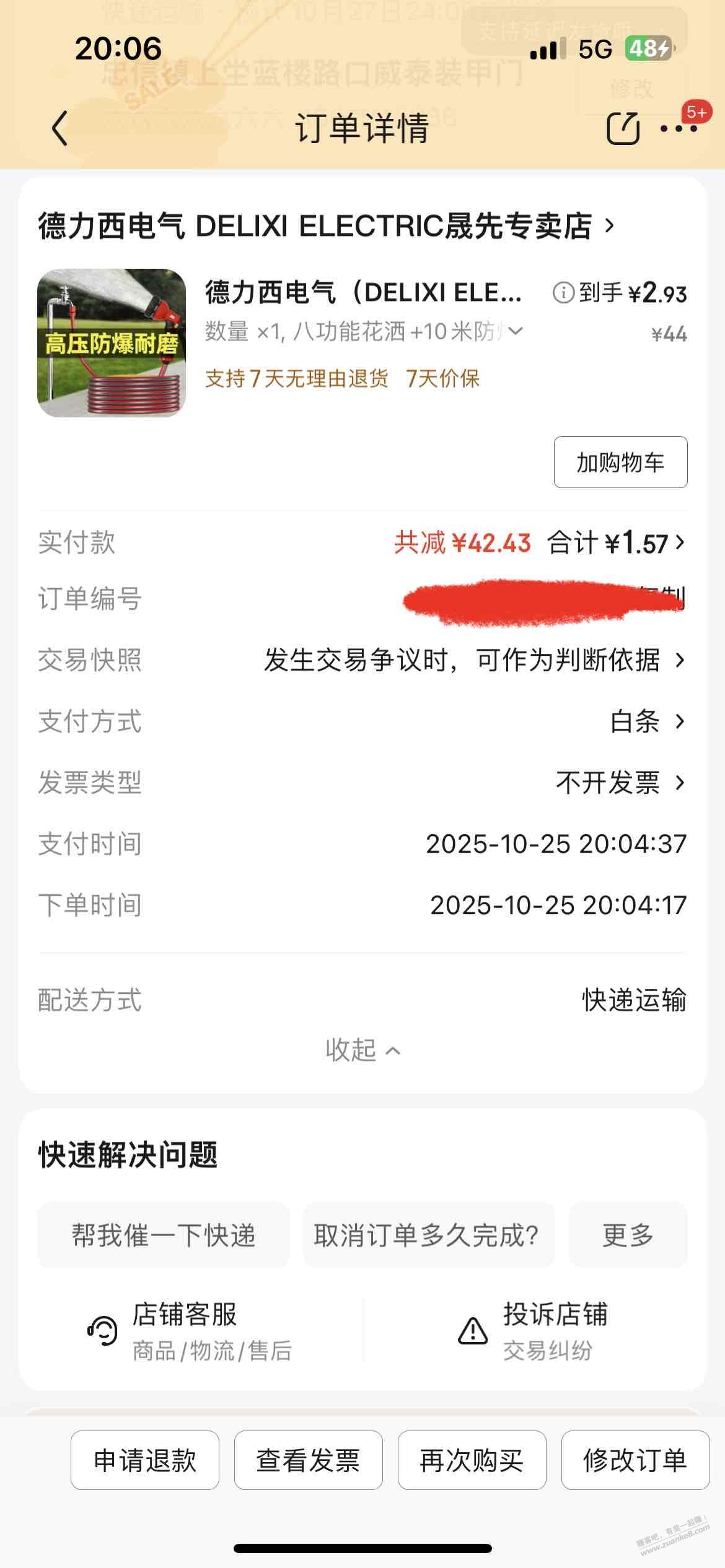This screenshot has width=725, height=1568.
Task: Tap 查看发票 to view the invoice
Action: 308,1460
